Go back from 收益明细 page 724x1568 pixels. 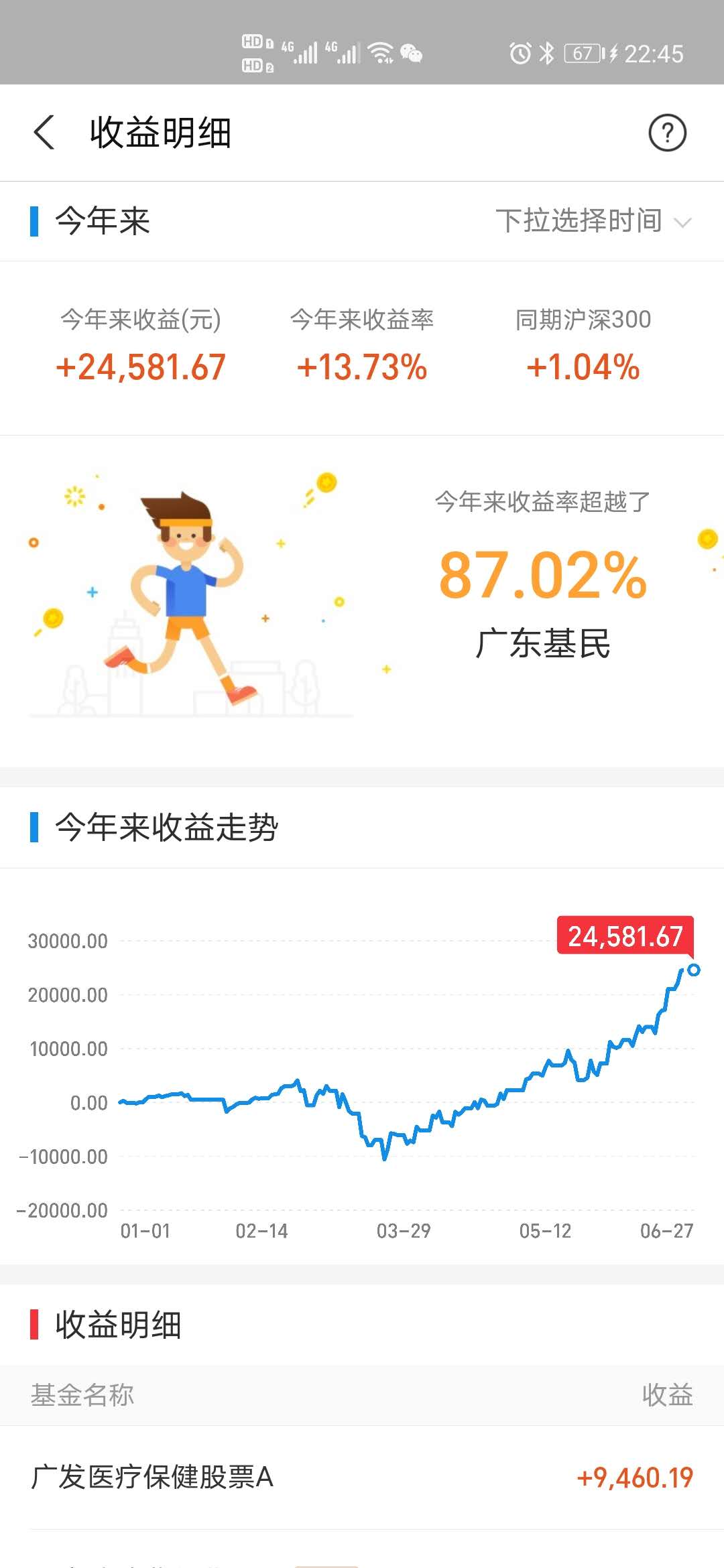point(44,132)
